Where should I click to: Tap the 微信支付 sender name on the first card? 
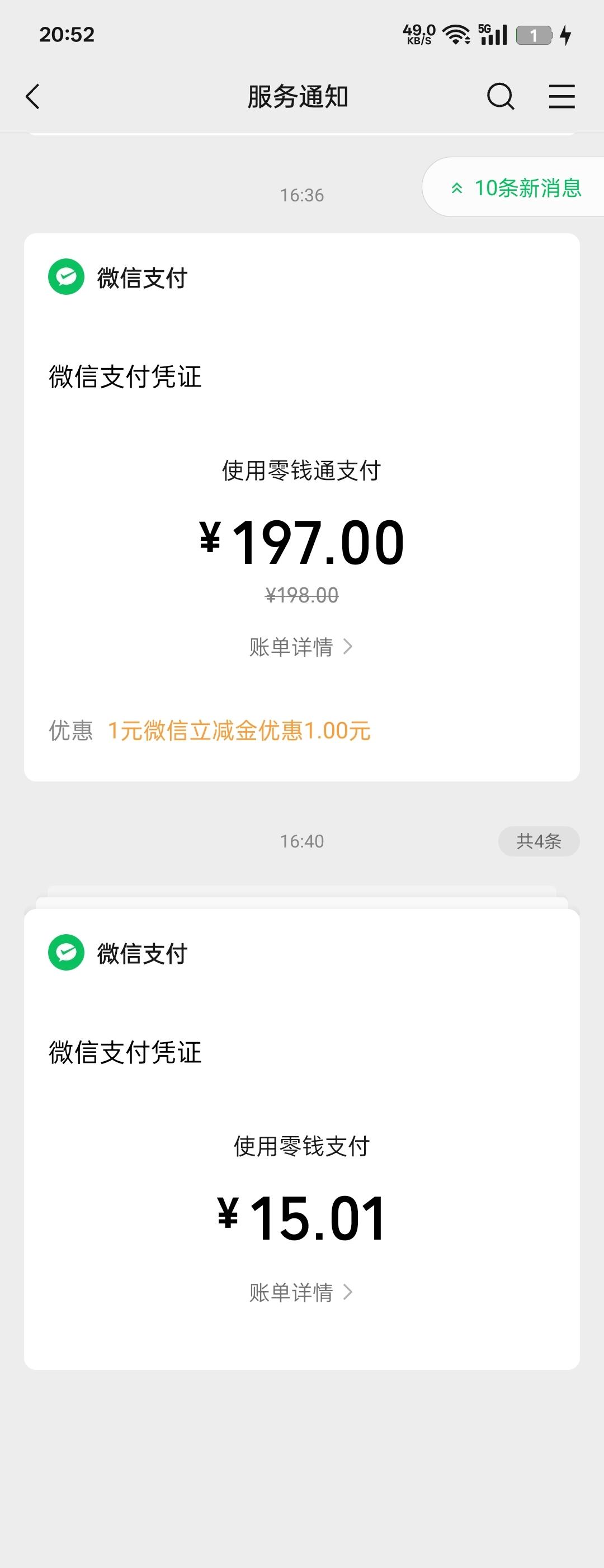click(x=143, y=278)
